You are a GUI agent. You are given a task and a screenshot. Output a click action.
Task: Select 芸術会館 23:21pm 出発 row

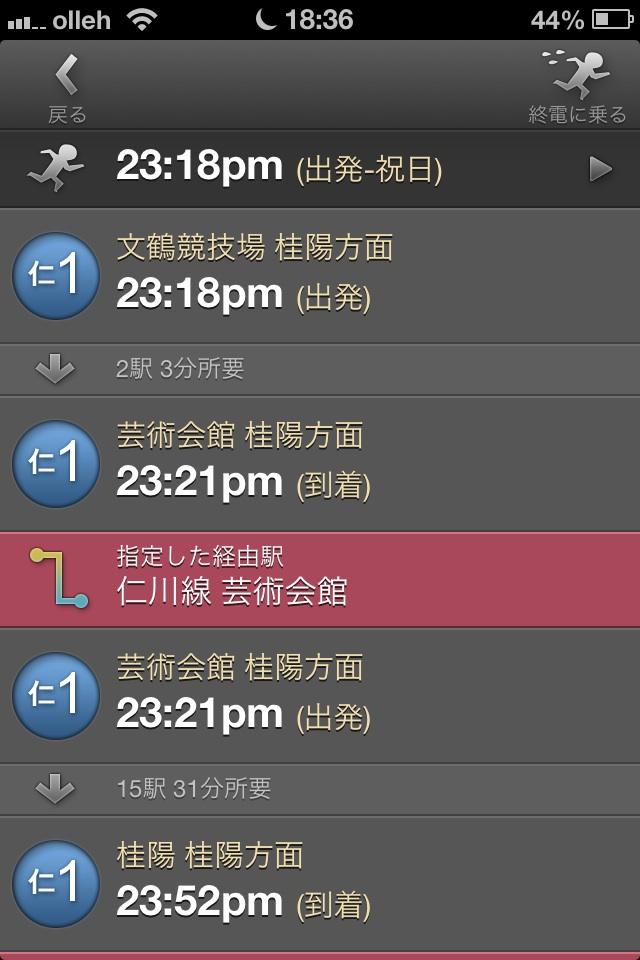(x=320, y=696)
